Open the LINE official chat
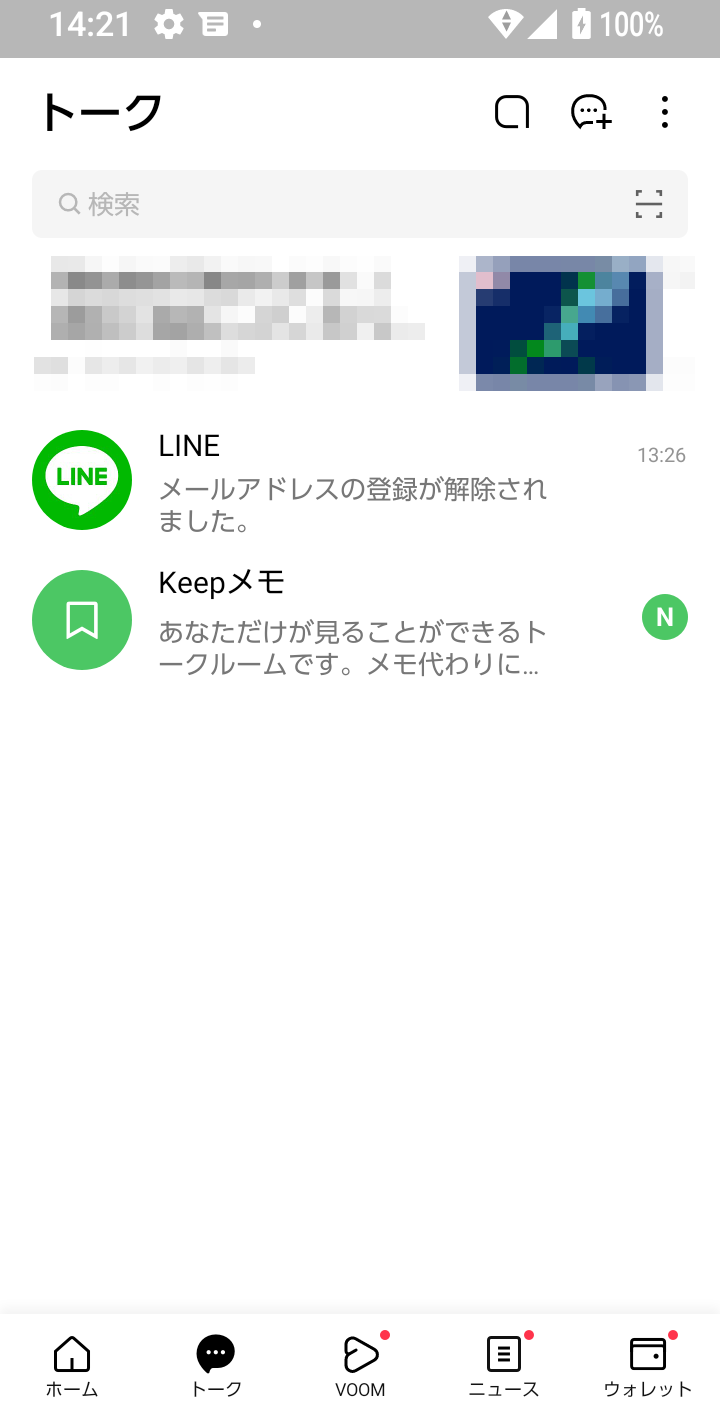Screen dimensions: 720x1424 click(360, 480)
